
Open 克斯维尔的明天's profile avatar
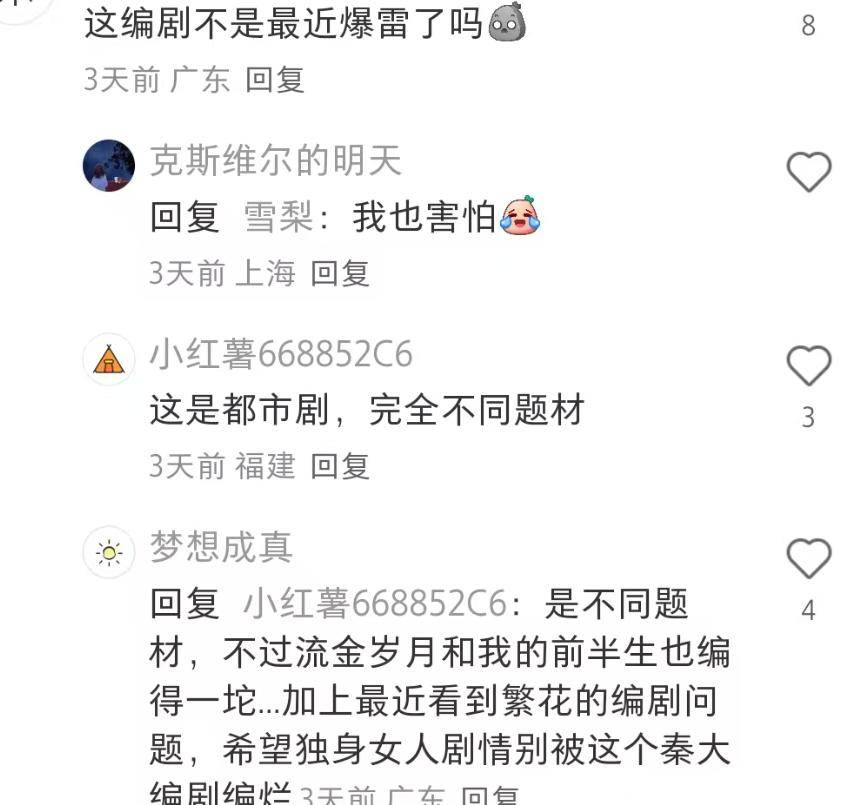pyautogui.click(x=108, y=165)
